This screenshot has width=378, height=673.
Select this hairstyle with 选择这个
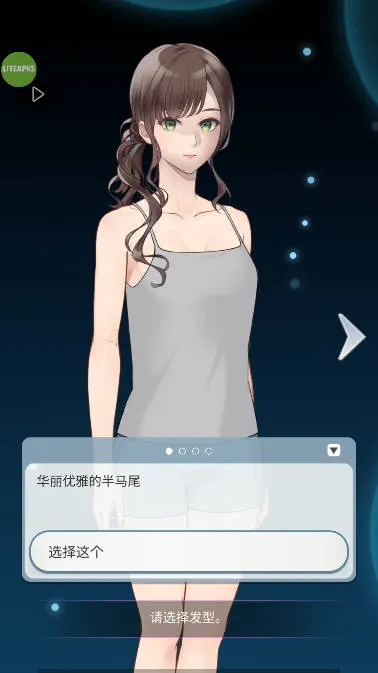coord(188,552)
